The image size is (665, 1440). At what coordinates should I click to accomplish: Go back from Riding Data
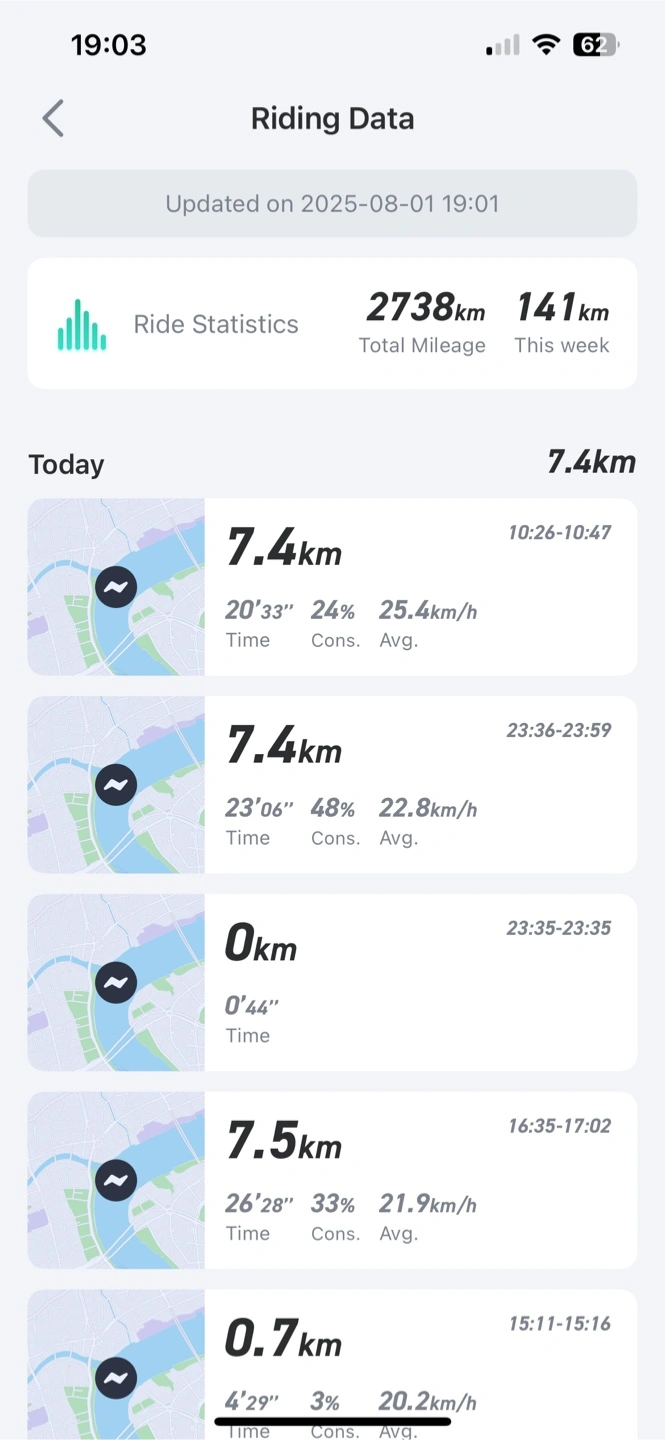coord(53,118)
